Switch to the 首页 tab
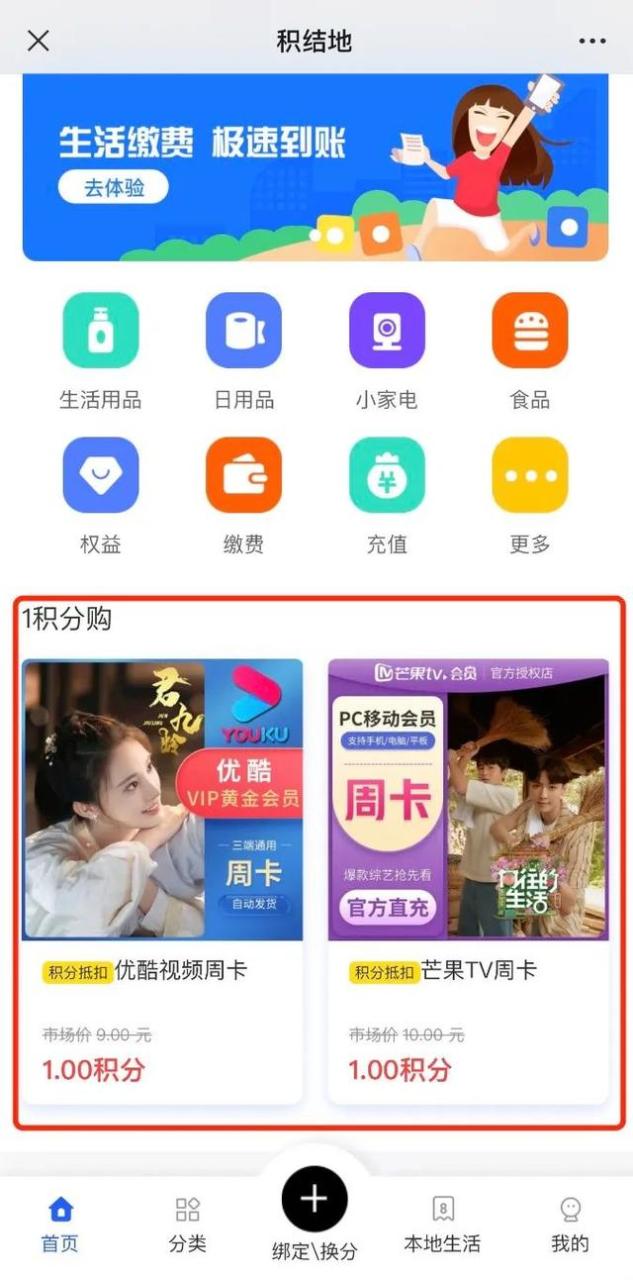This screenshot has width=633, height=1280. (60, 1224)
